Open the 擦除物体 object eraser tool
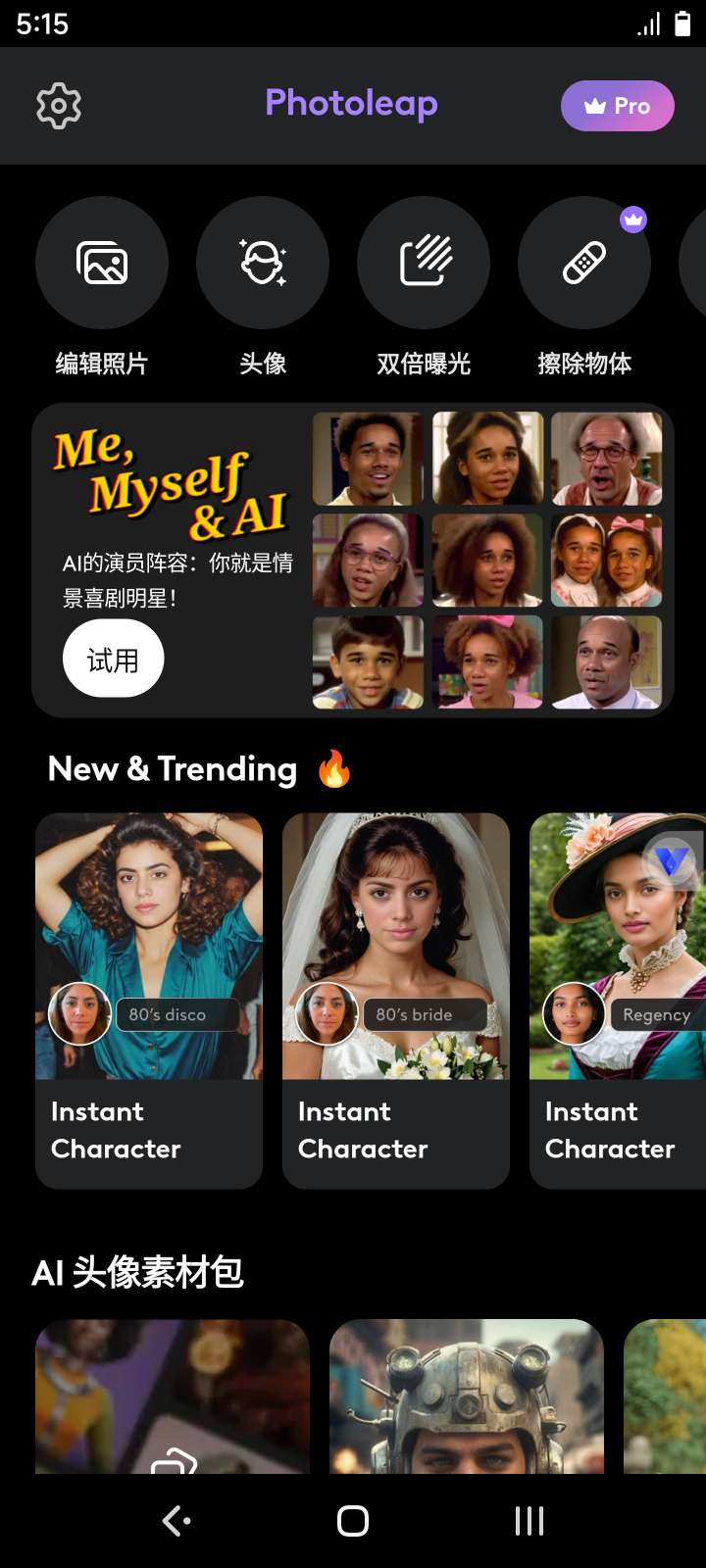This screenshot has width=706, height=1568. click(584, 263)
